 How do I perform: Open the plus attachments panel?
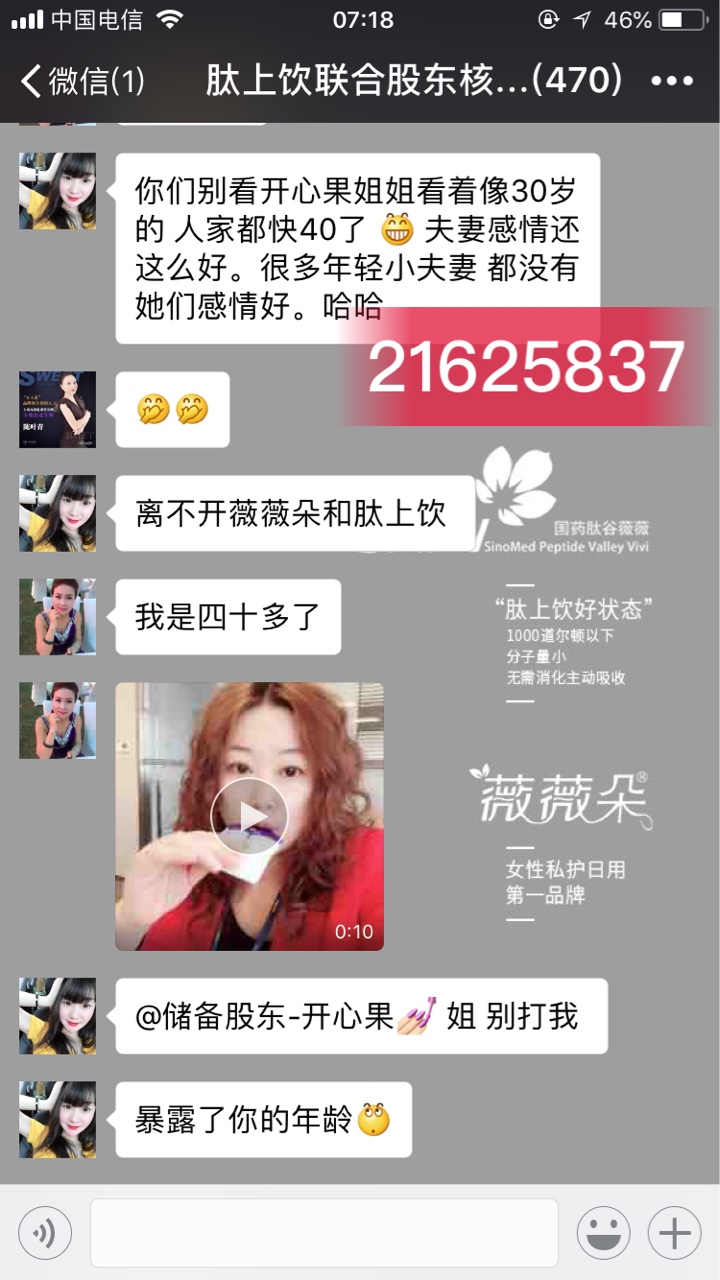pyautogui.click(x=674, y=1232)
